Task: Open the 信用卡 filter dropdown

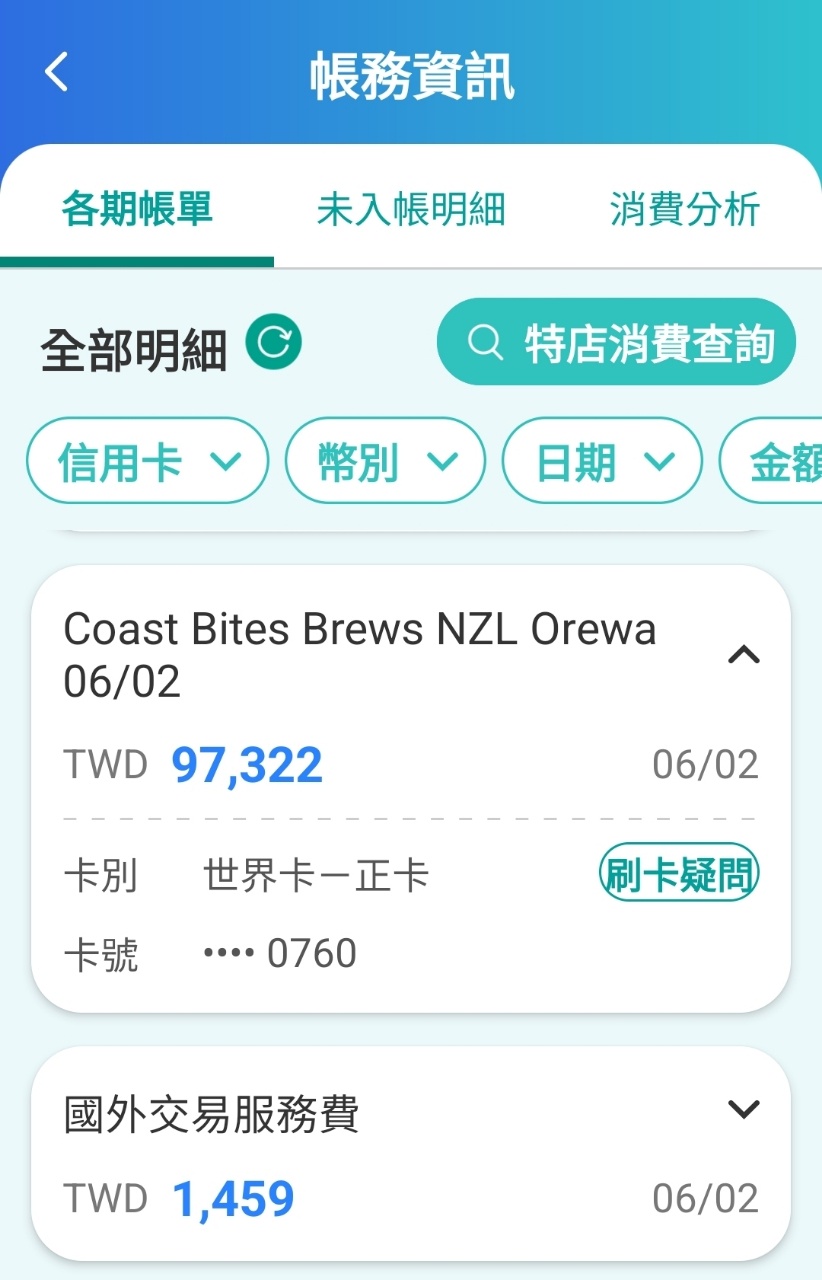Action: tap(148, 461)
